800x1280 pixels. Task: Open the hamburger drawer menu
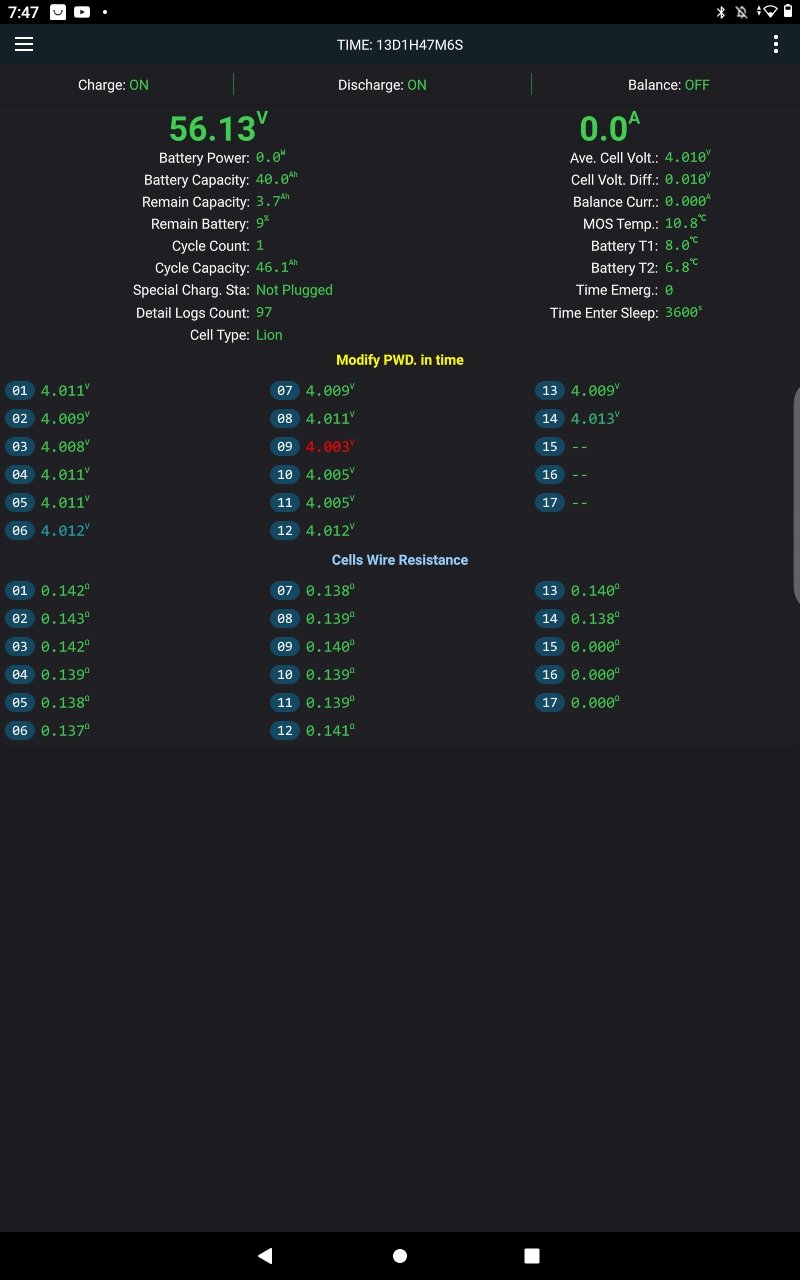coord(24,45)
